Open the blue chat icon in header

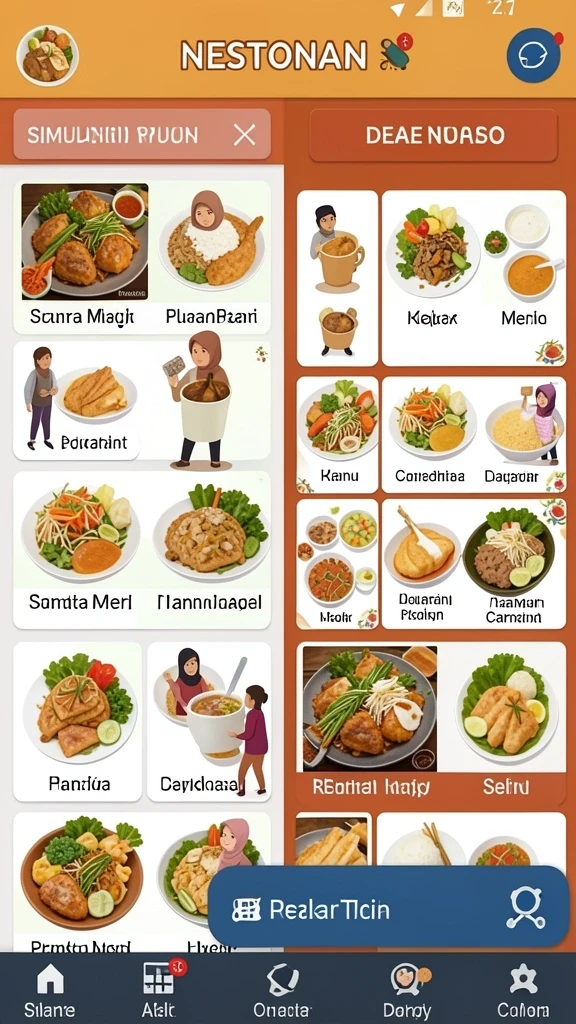tap(533, 56)
